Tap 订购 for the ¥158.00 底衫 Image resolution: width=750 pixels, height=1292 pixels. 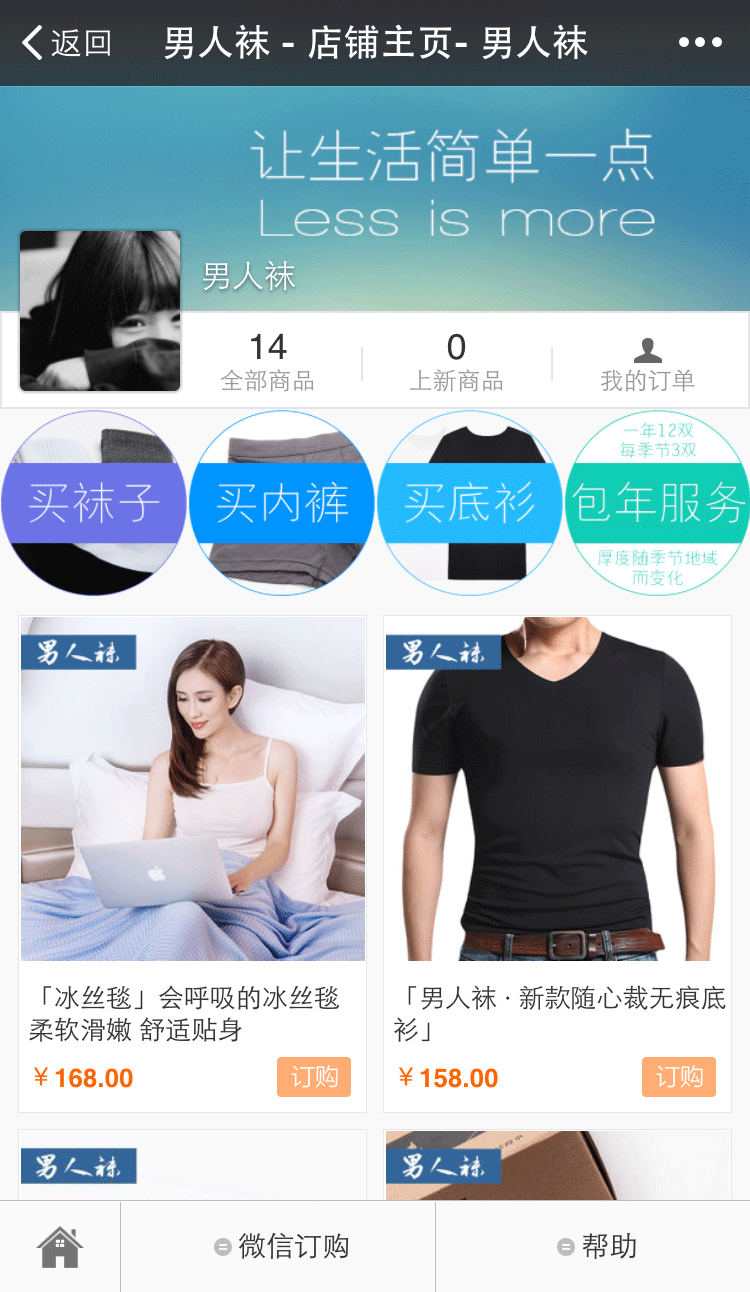pos(679,1077)
